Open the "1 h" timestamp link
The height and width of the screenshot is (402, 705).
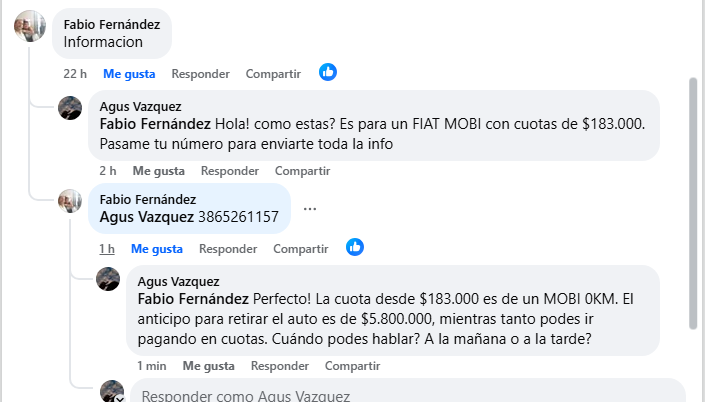[x=106, y=248]
